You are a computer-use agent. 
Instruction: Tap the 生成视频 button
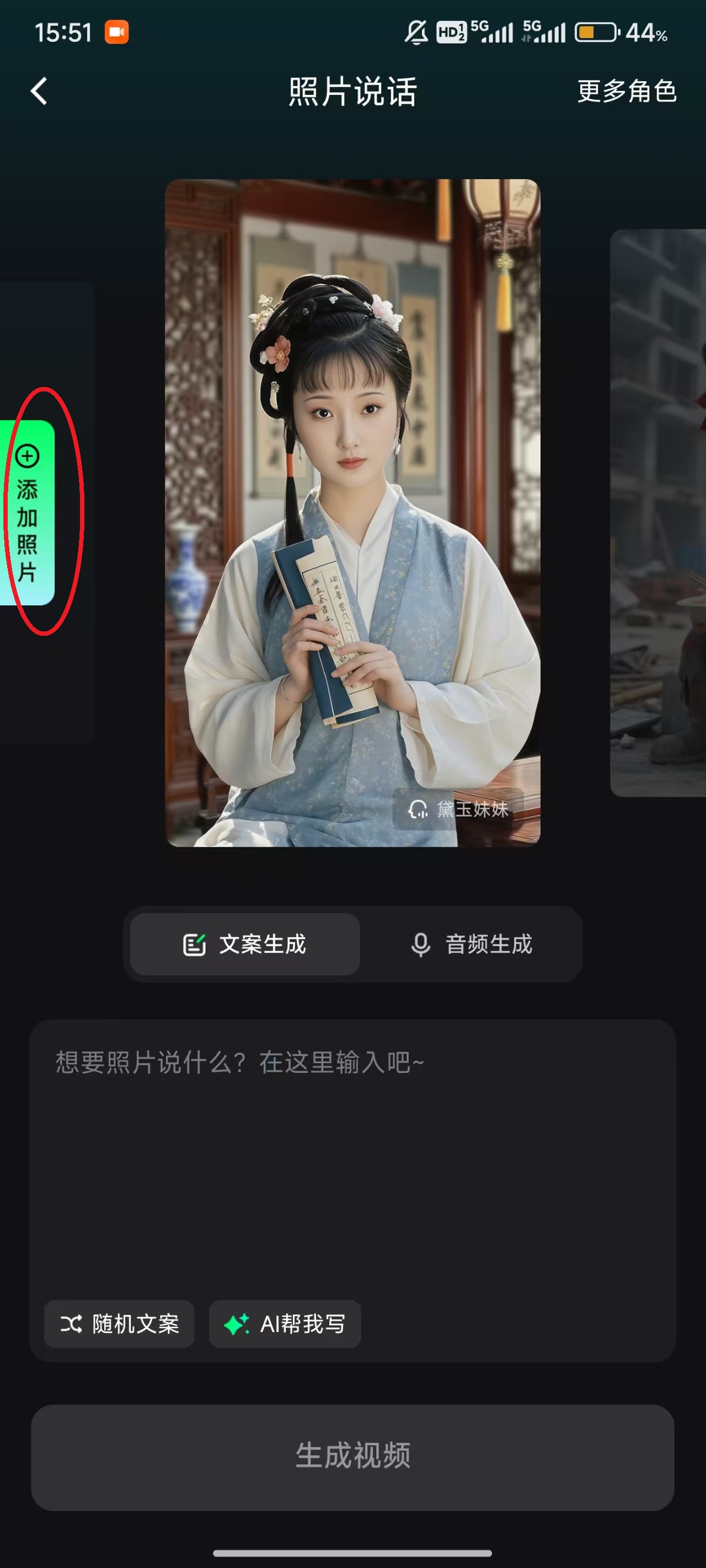(x=352, y=1453)
